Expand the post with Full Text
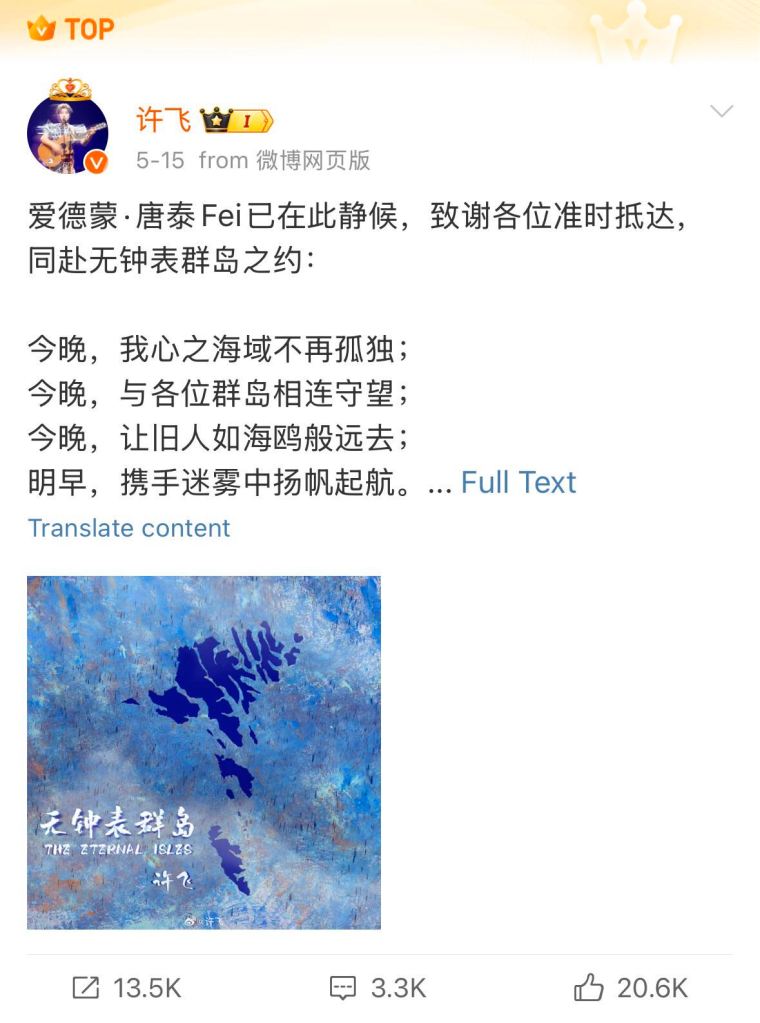This screenshot has width=760, height=1023. pos(518,482)
